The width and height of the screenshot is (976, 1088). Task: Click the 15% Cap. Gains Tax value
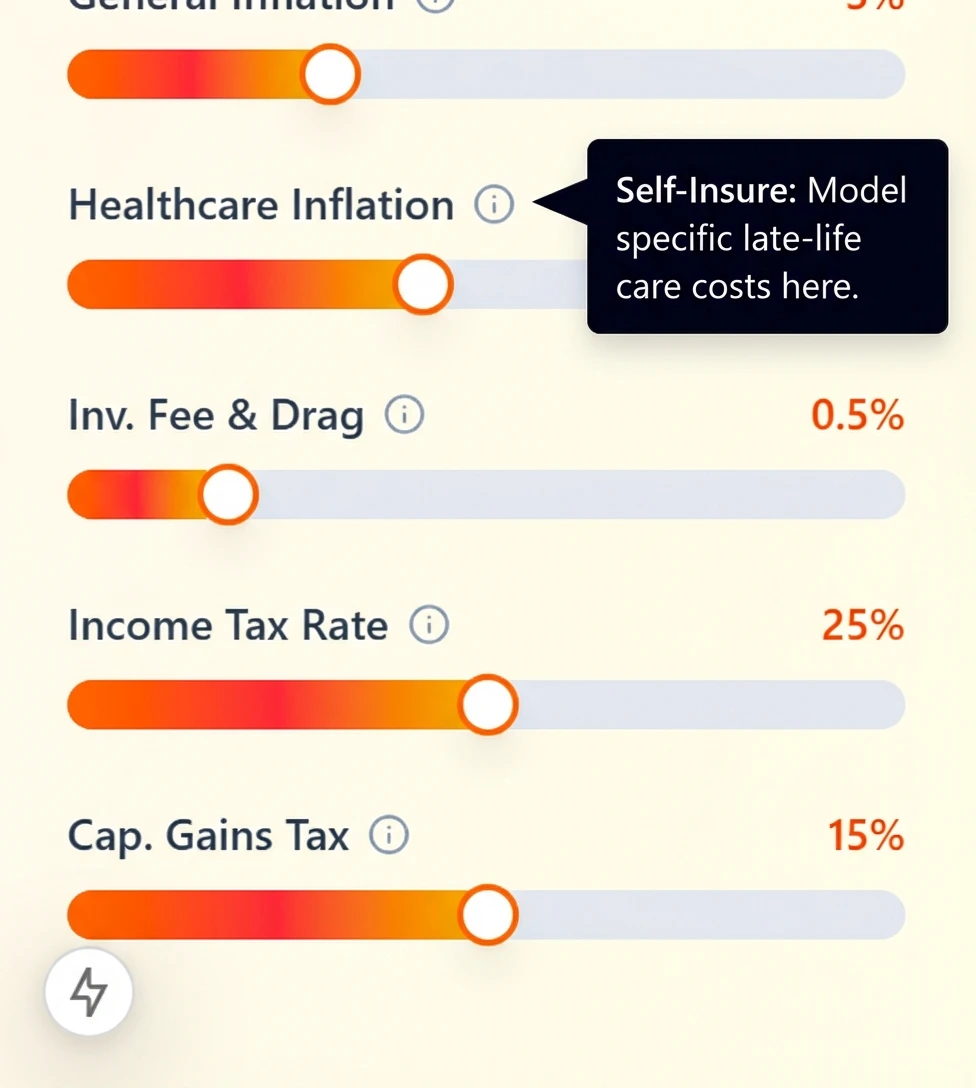[x=864, y=835]
